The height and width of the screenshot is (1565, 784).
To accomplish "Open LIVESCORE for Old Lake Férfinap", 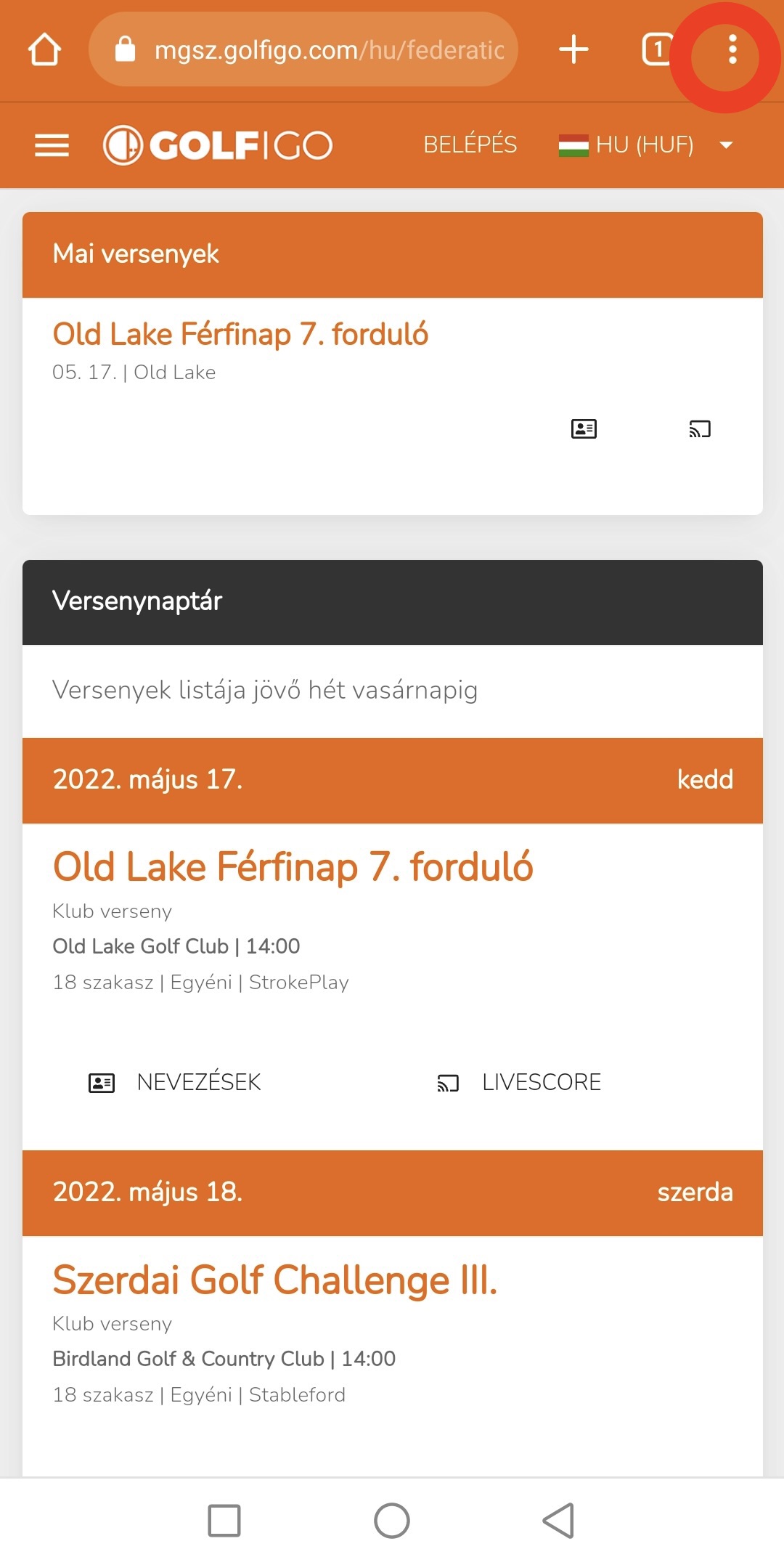I will coord(519,1082).
